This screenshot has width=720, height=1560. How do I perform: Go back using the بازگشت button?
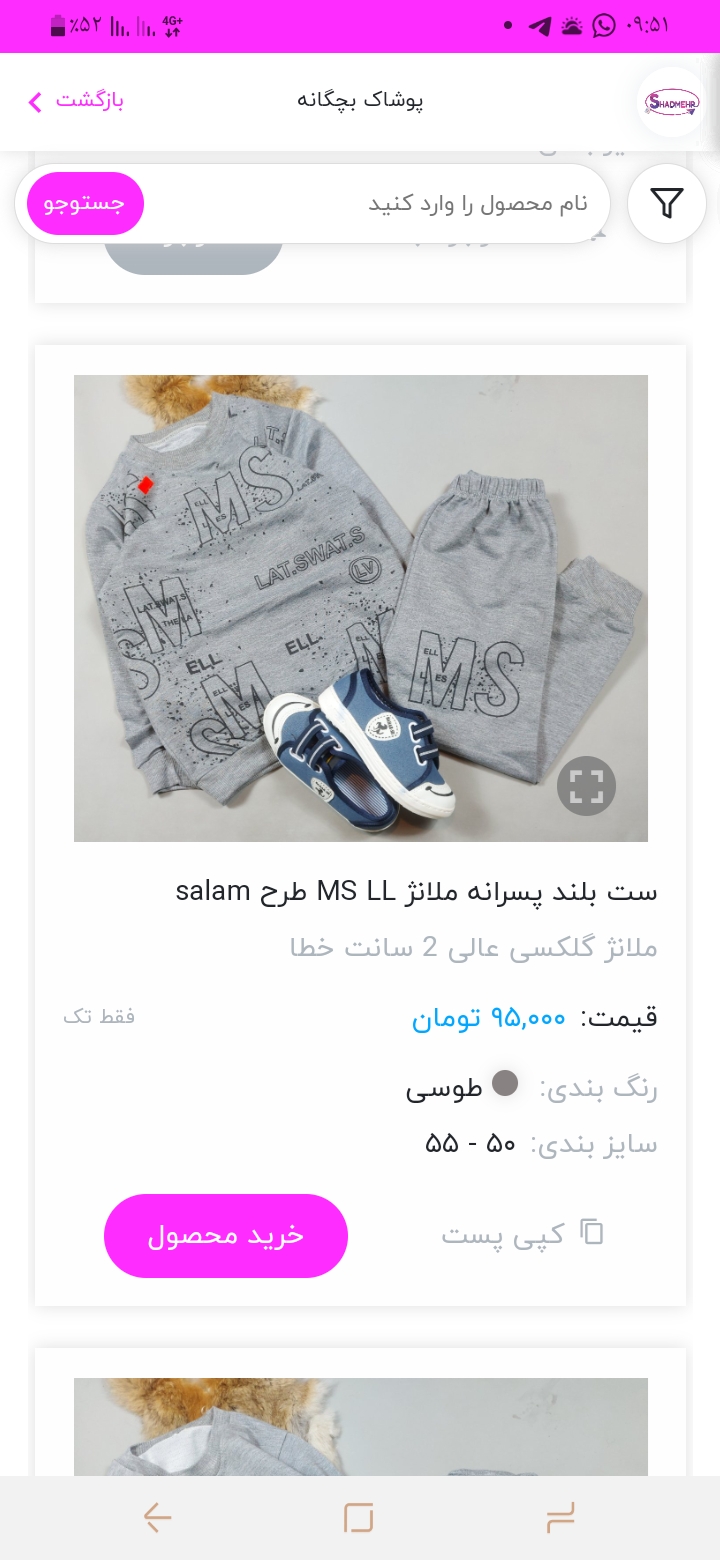(x=75, y=101)
